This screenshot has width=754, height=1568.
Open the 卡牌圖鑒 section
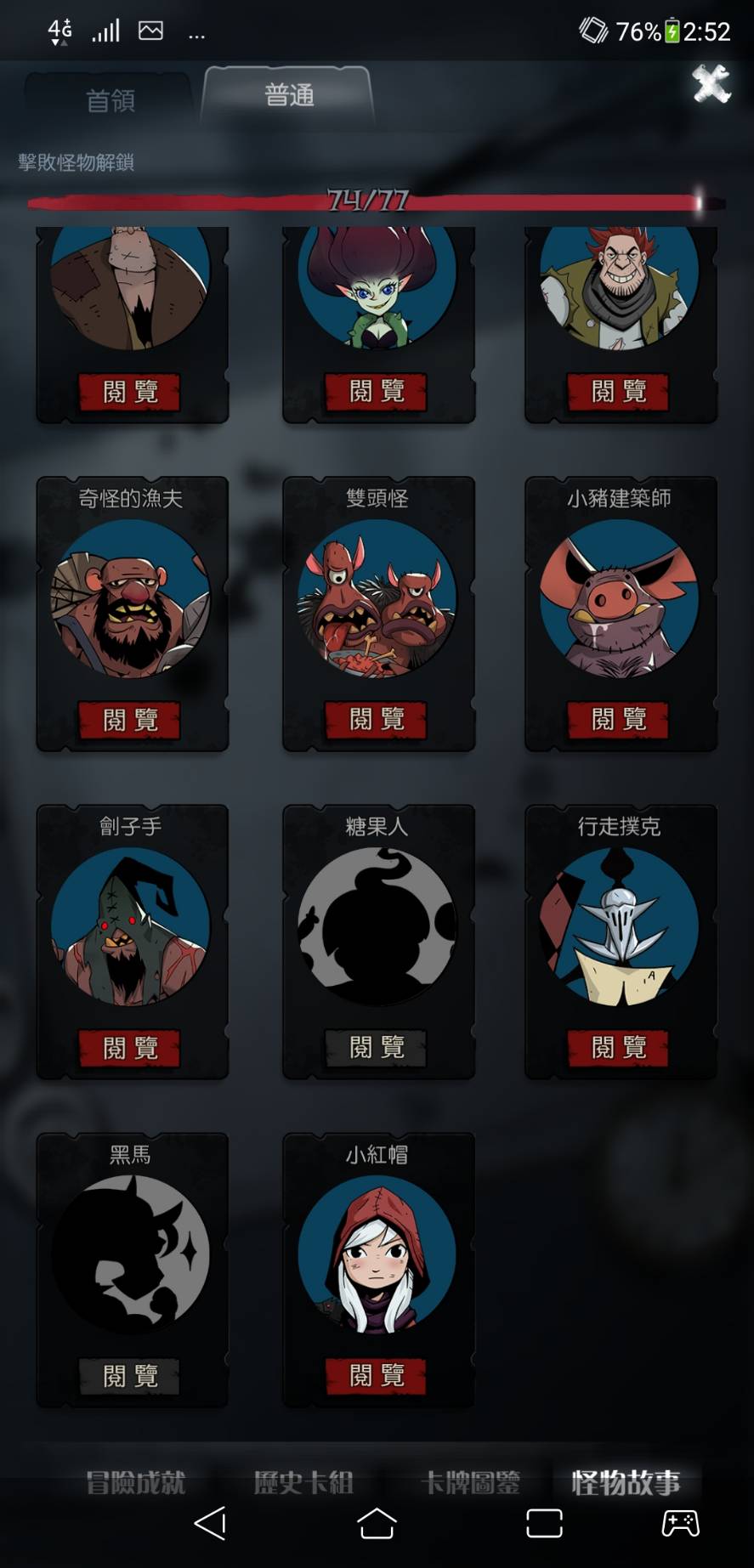(470, 1482)
